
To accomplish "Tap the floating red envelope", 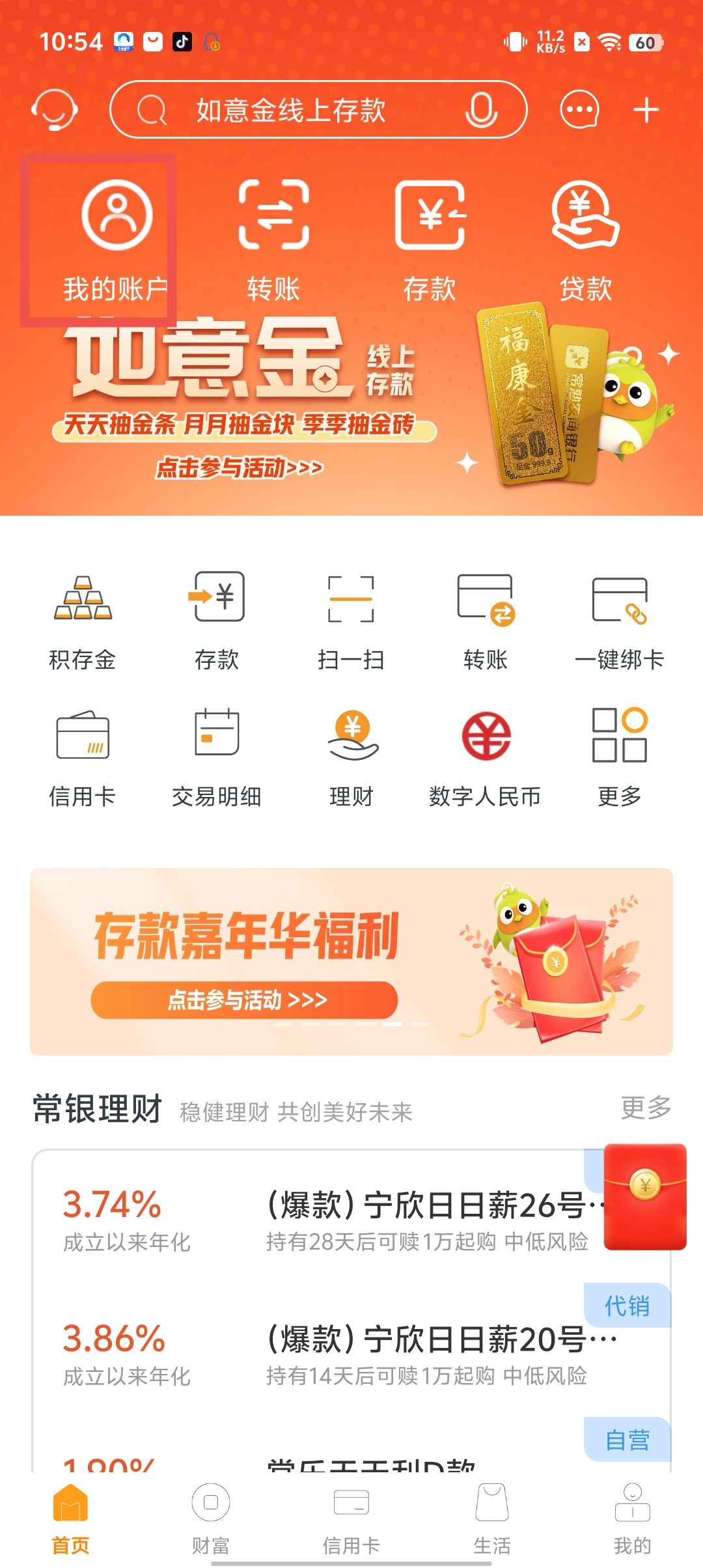I will [644, 1196].
